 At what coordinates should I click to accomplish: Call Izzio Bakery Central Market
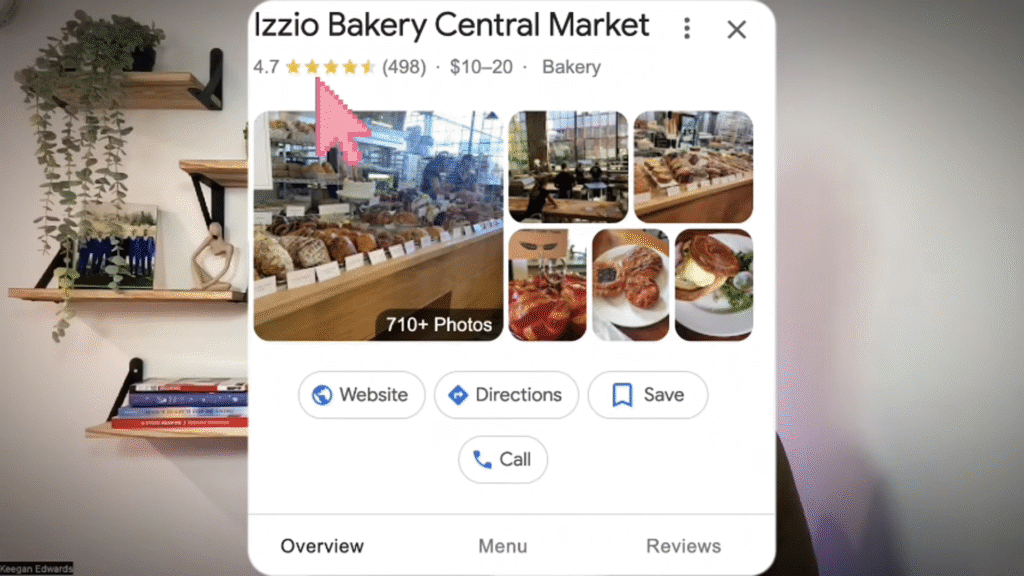[x=502, y=460]
